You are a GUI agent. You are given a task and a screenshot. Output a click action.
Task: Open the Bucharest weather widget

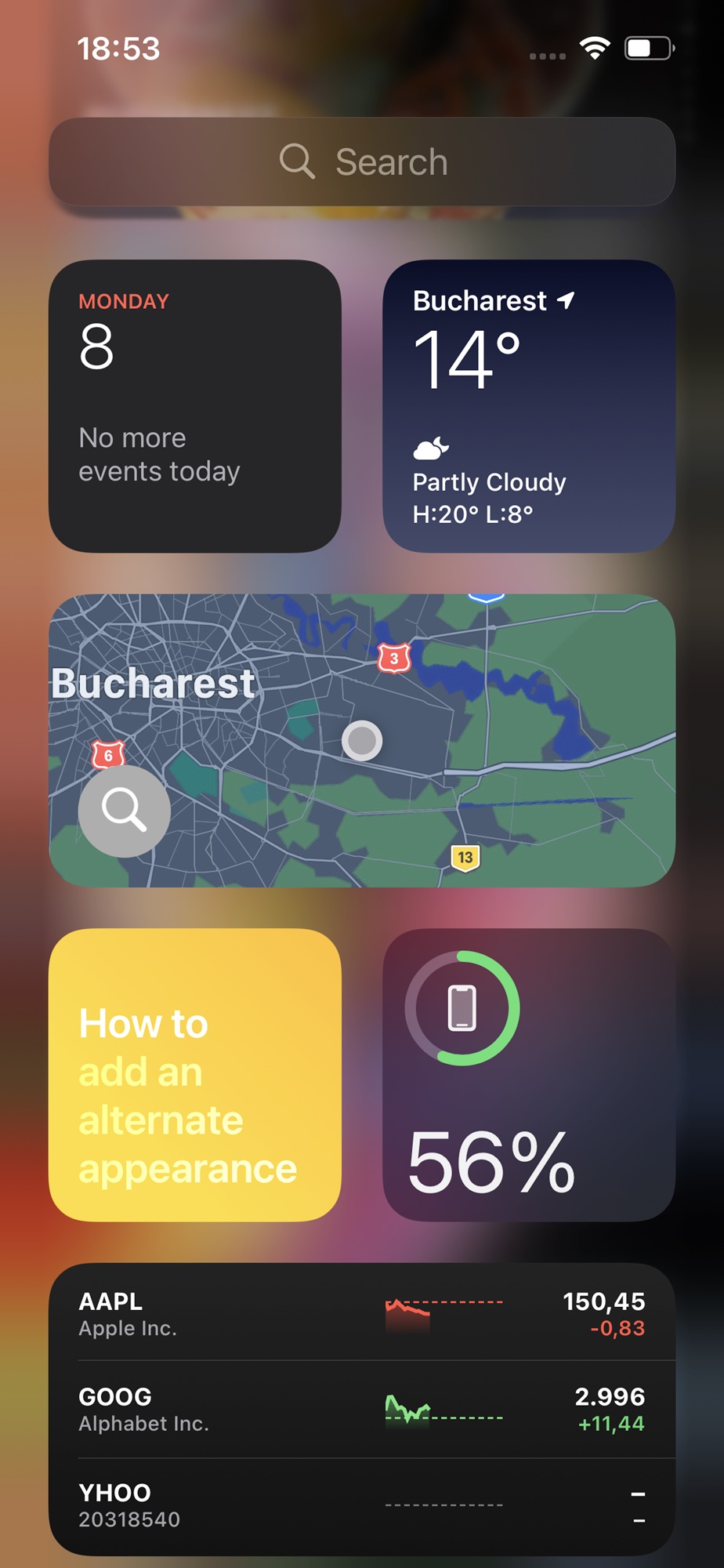point(529,406)
